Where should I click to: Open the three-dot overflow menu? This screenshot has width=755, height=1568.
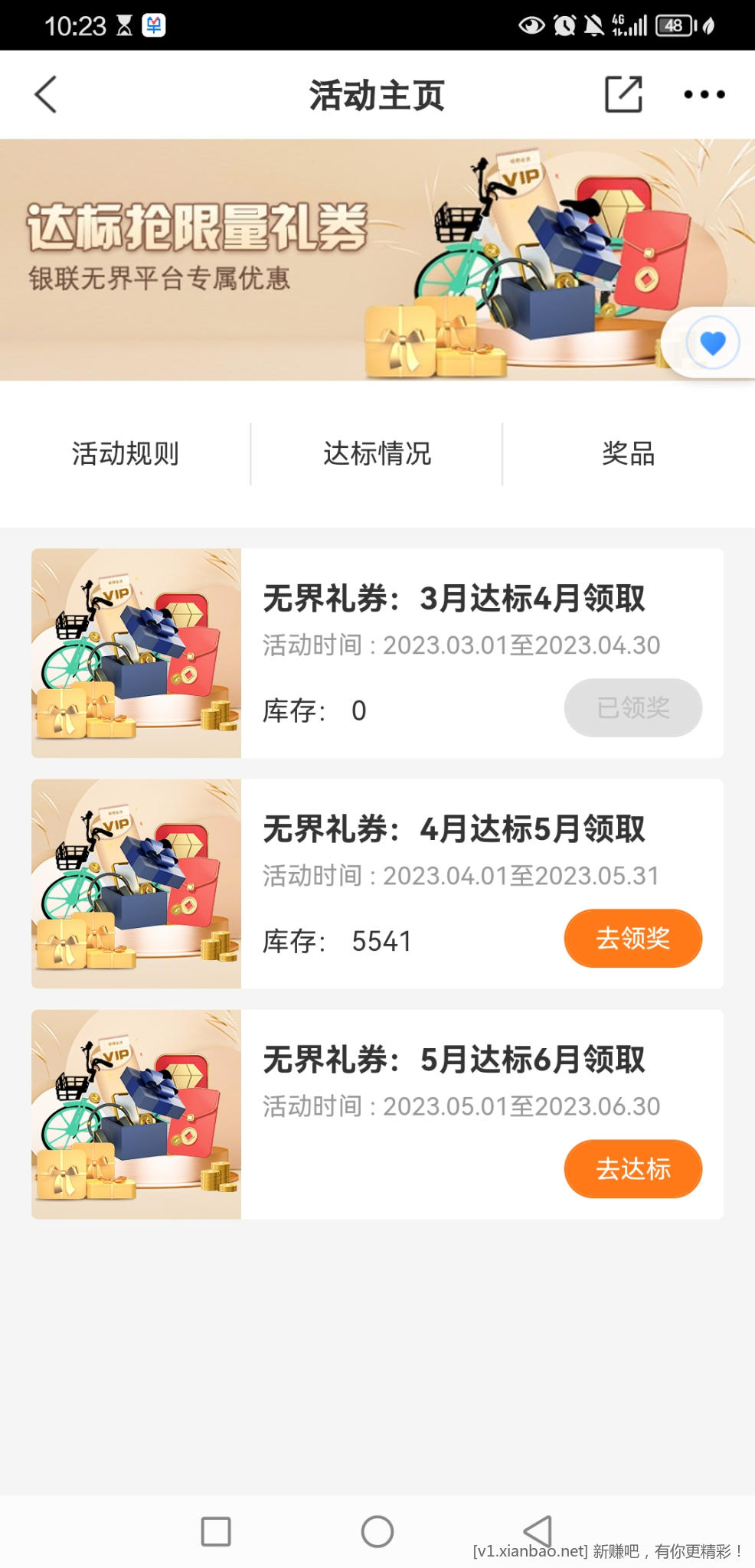pyautogui.click(x=704, y=95)
